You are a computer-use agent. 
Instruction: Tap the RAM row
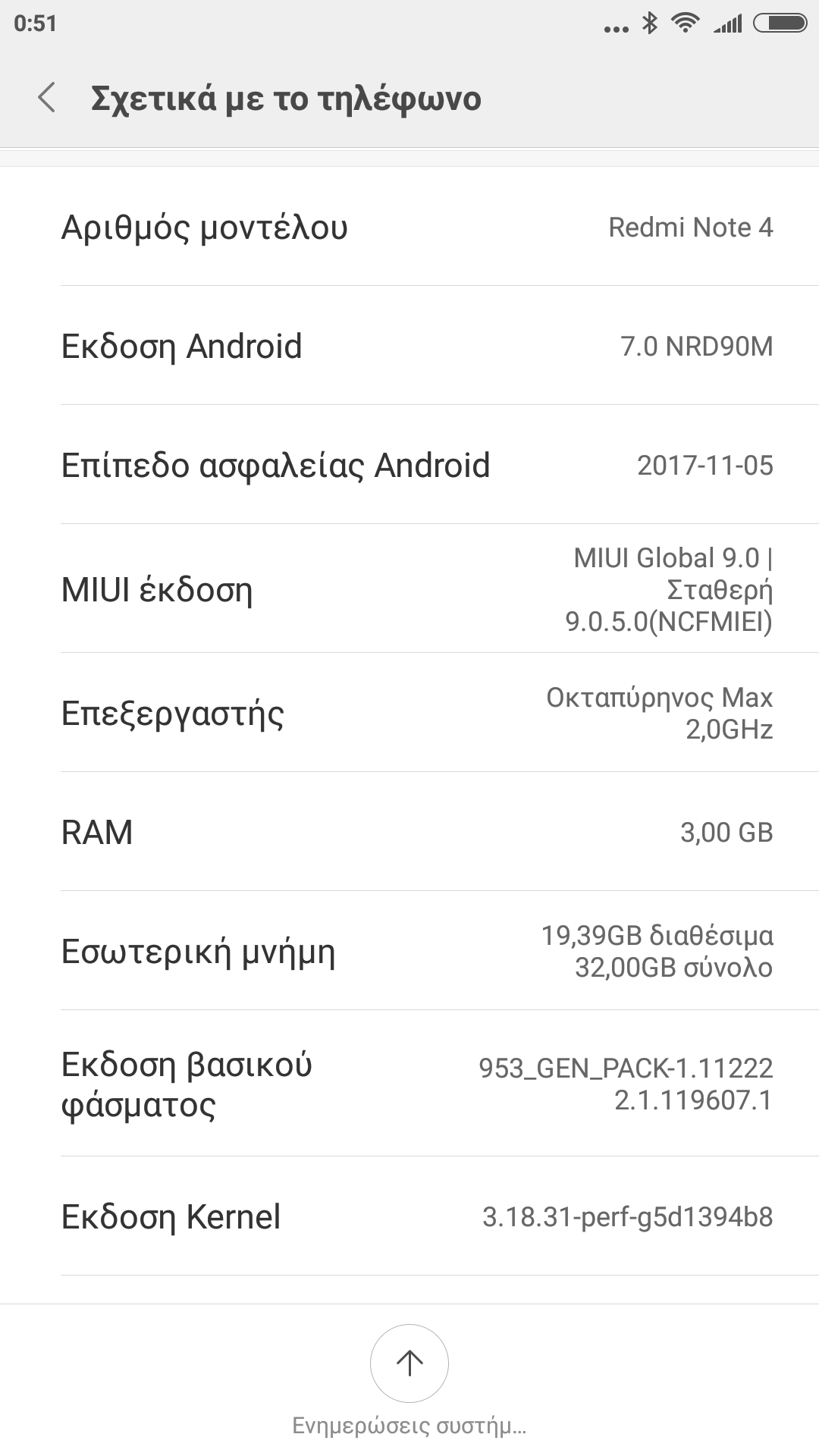coord(409,832)
